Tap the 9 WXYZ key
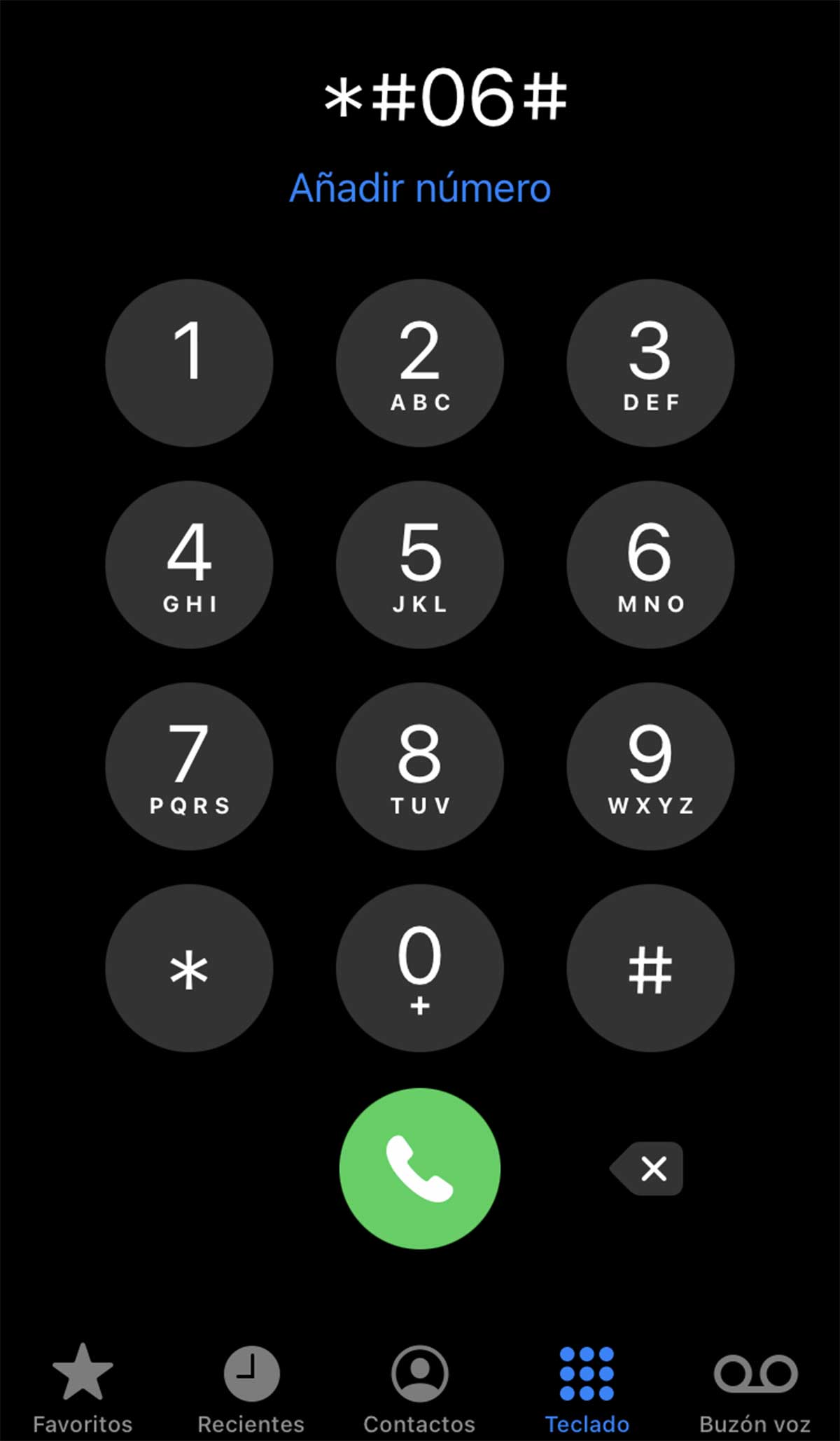Screen dimensions: 840x1441 coord(650,766)
